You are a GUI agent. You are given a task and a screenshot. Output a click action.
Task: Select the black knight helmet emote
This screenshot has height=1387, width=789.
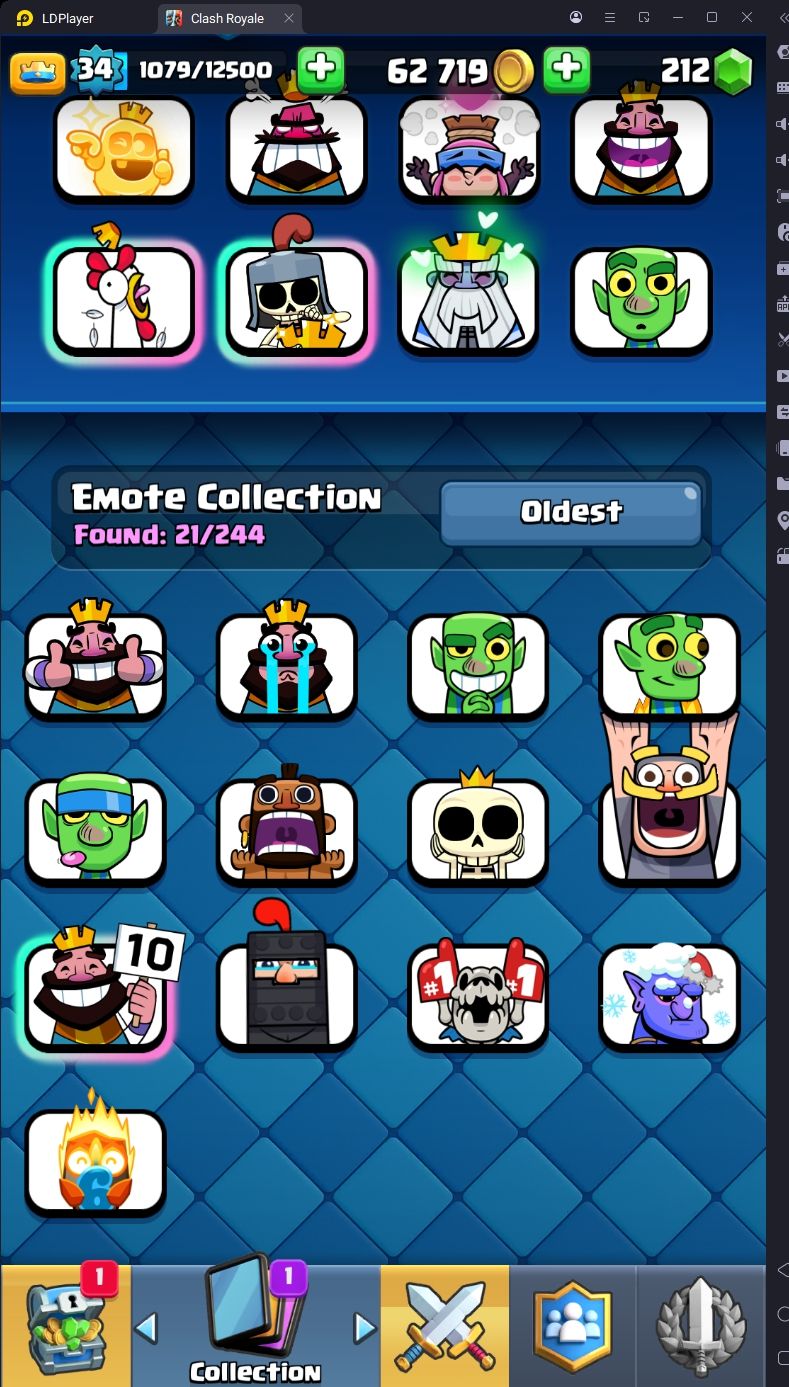tap(287, 994)
